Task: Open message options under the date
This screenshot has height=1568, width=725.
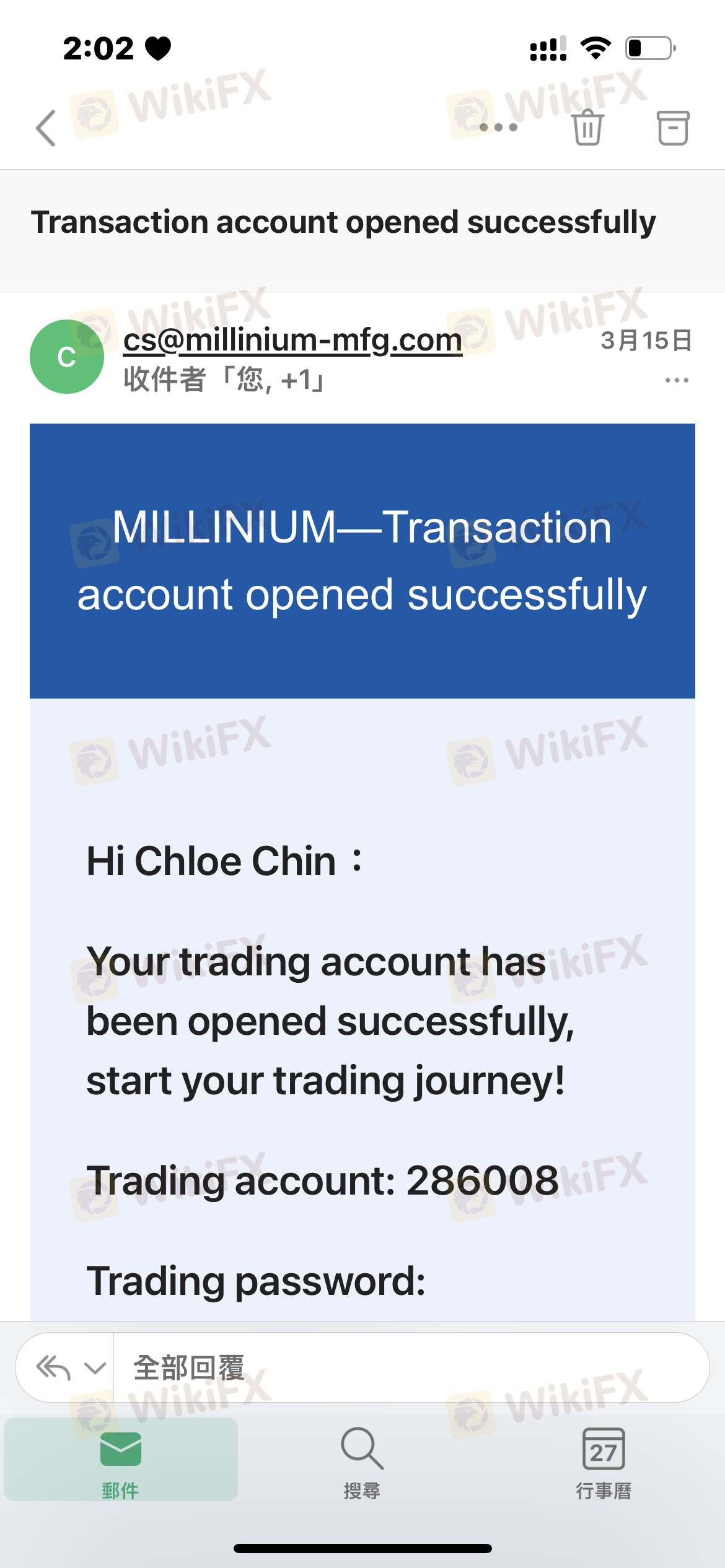Action: [676, 380]
